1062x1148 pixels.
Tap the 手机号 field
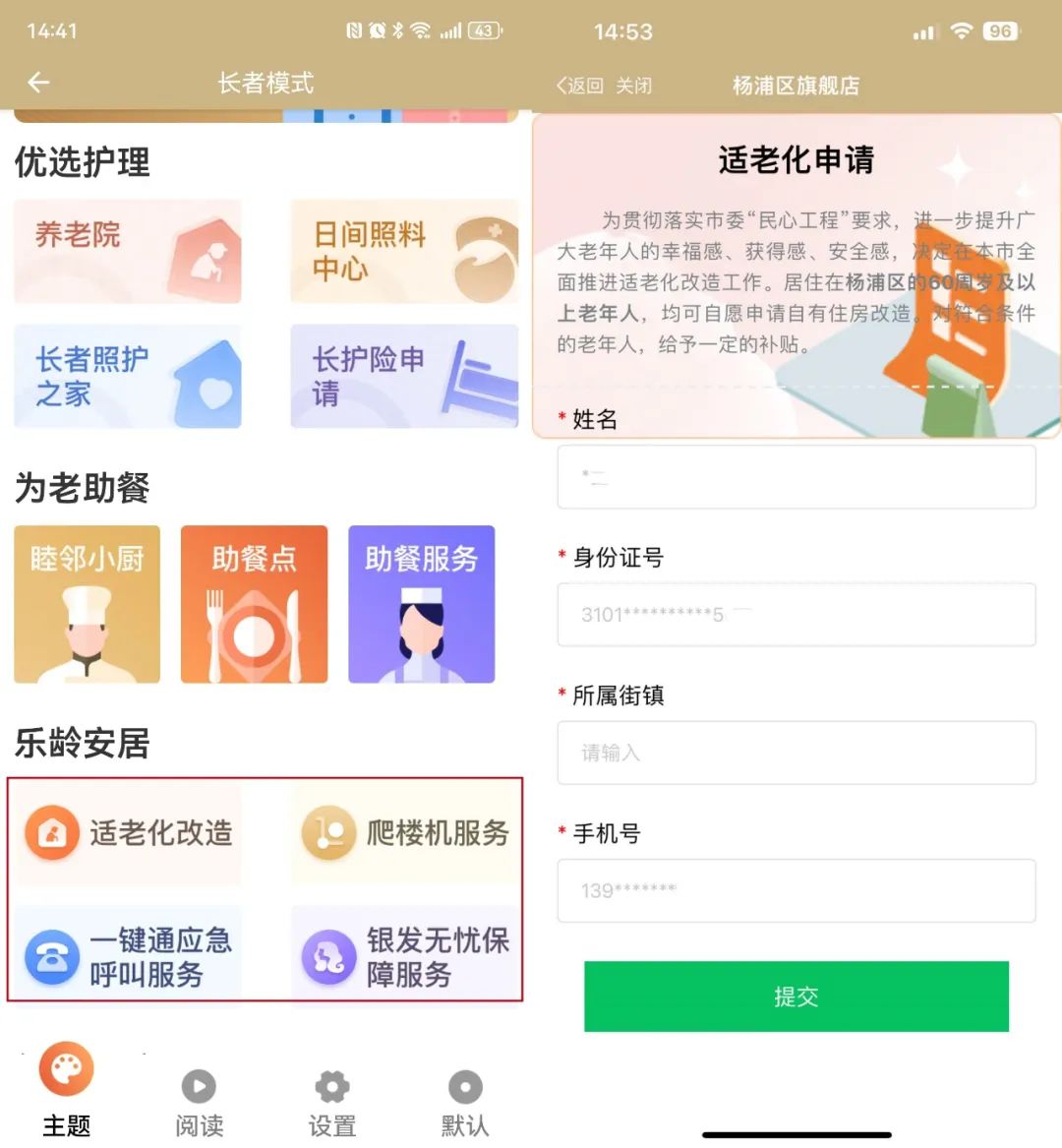pos(796,890)
